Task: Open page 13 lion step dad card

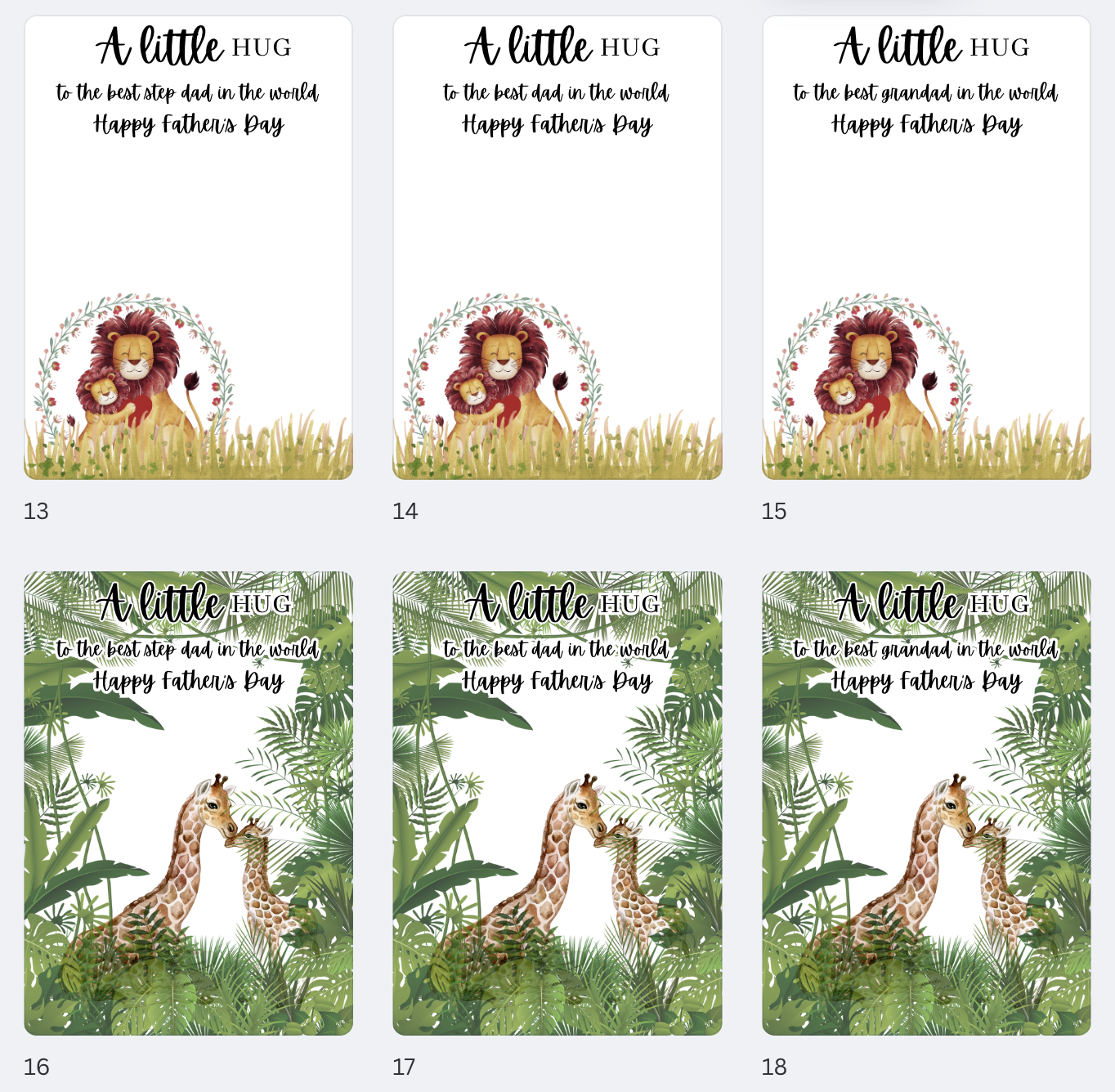Action: pos(189,248)
